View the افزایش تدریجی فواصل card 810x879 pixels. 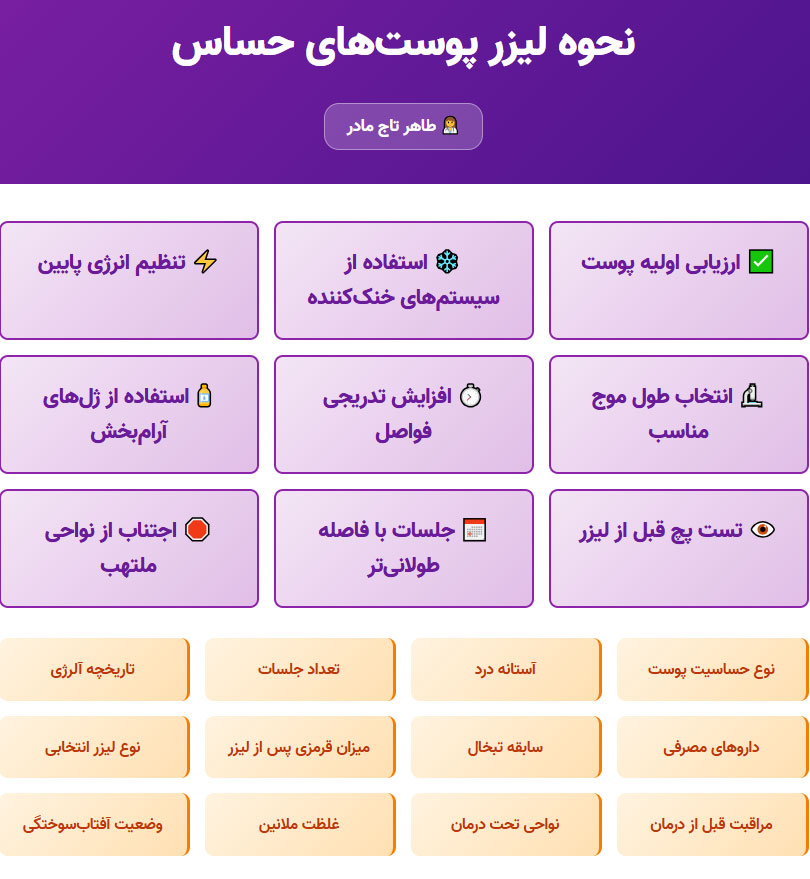(x=403, y=414)
